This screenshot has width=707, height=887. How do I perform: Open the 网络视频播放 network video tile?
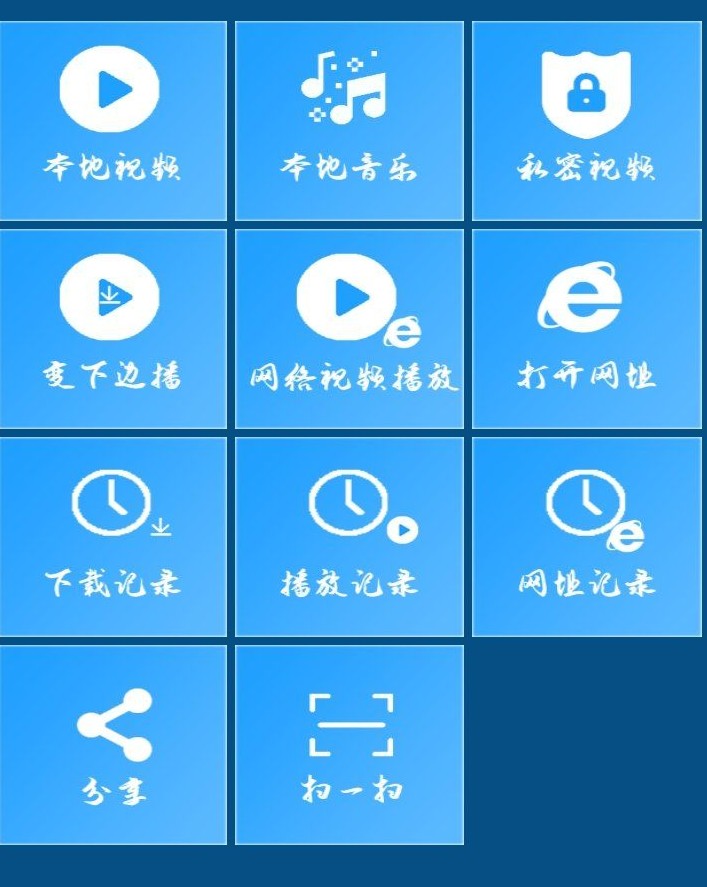coord(349,328)
